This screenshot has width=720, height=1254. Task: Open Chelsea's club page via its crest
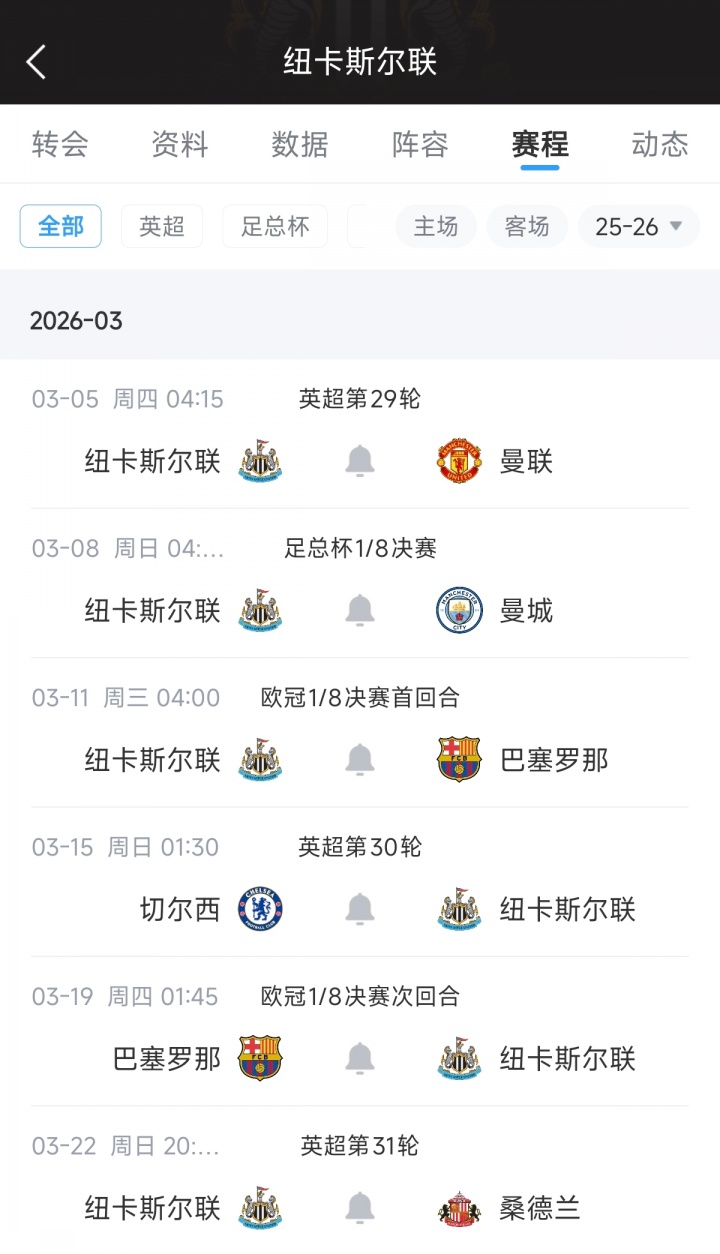(x=259, y=910)
